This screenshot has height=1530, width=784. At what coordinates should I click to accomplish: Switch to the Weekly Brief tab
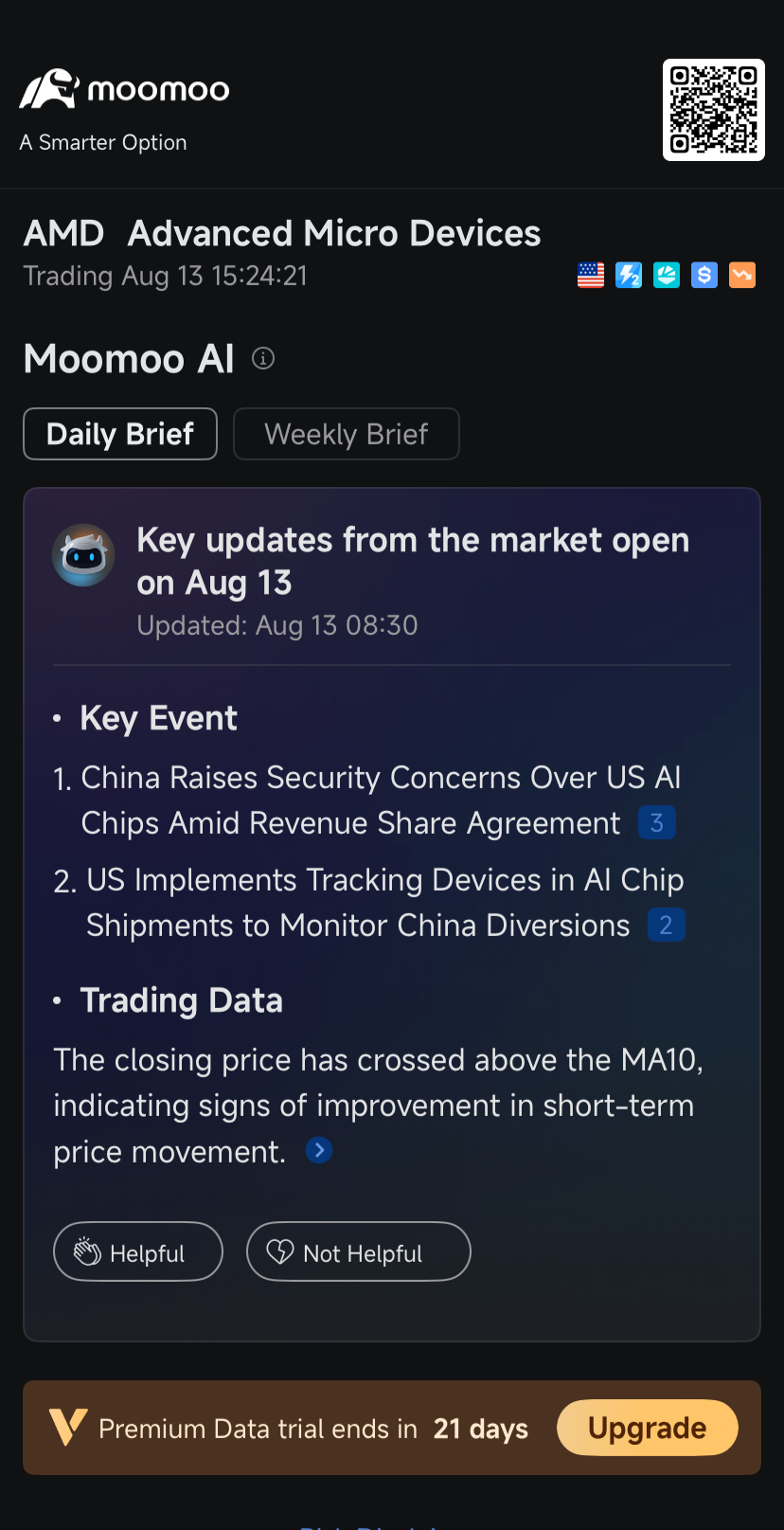pos(347,434)
